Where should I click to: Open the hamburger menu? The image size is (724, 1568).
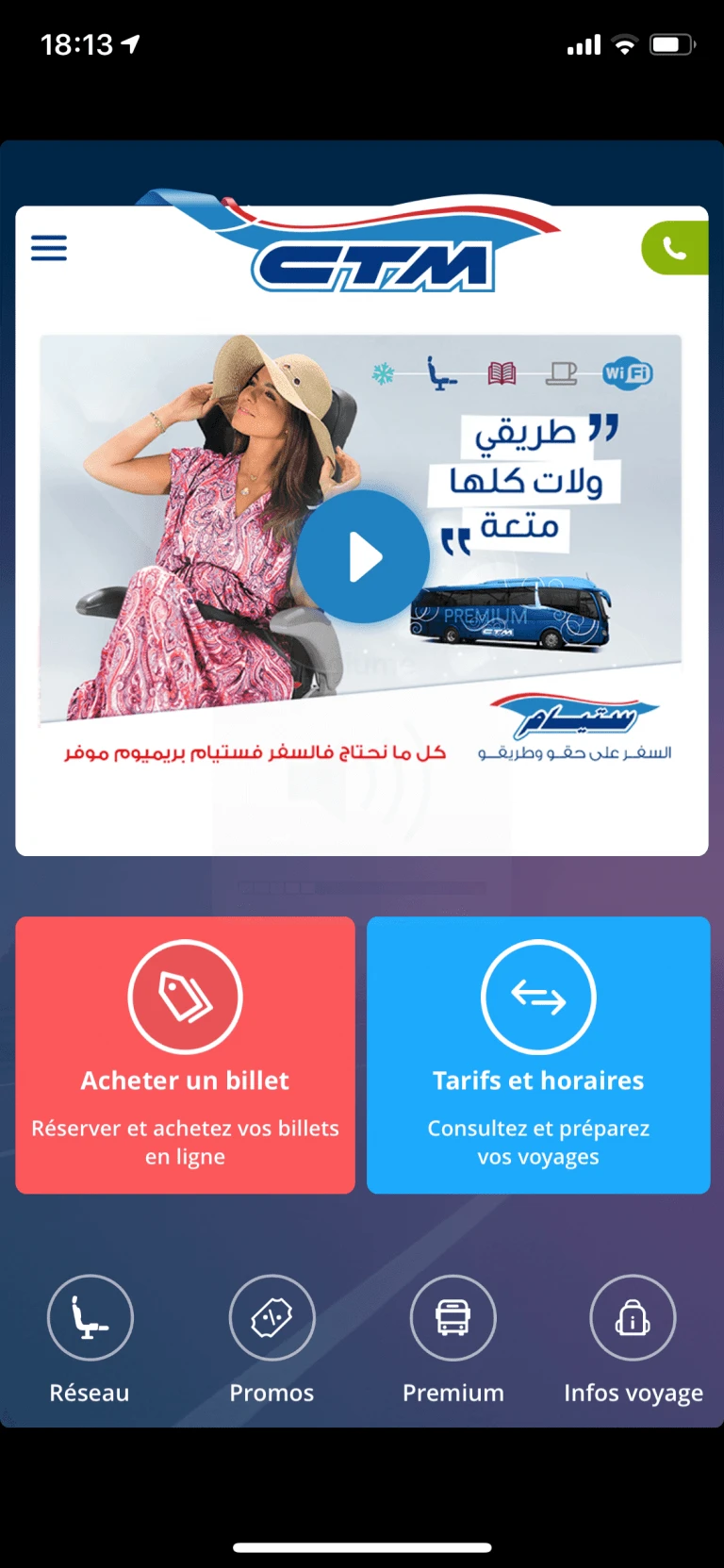pos(49,248)
